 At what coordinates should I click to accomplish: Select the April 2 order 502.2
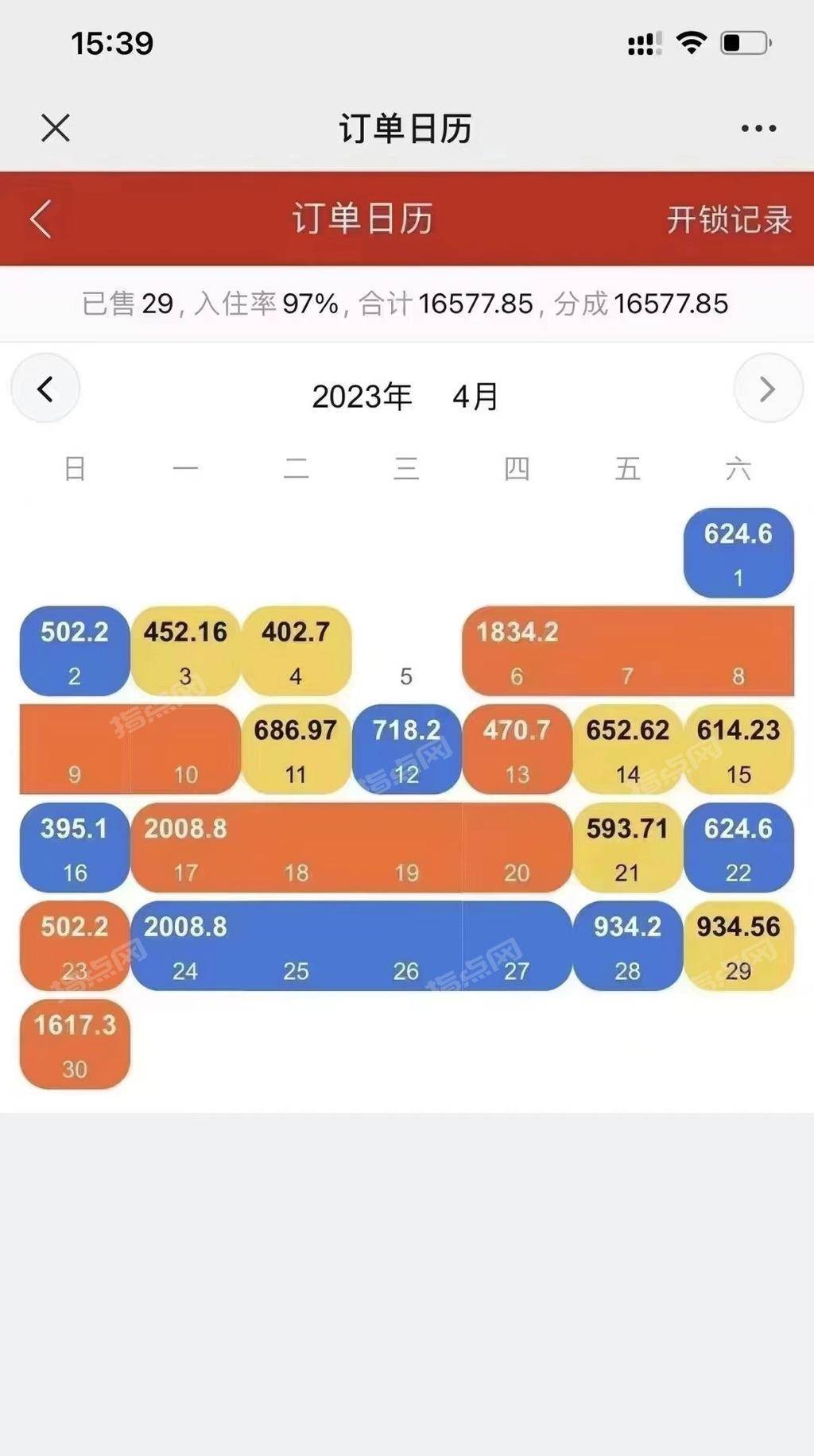(75, 651)
